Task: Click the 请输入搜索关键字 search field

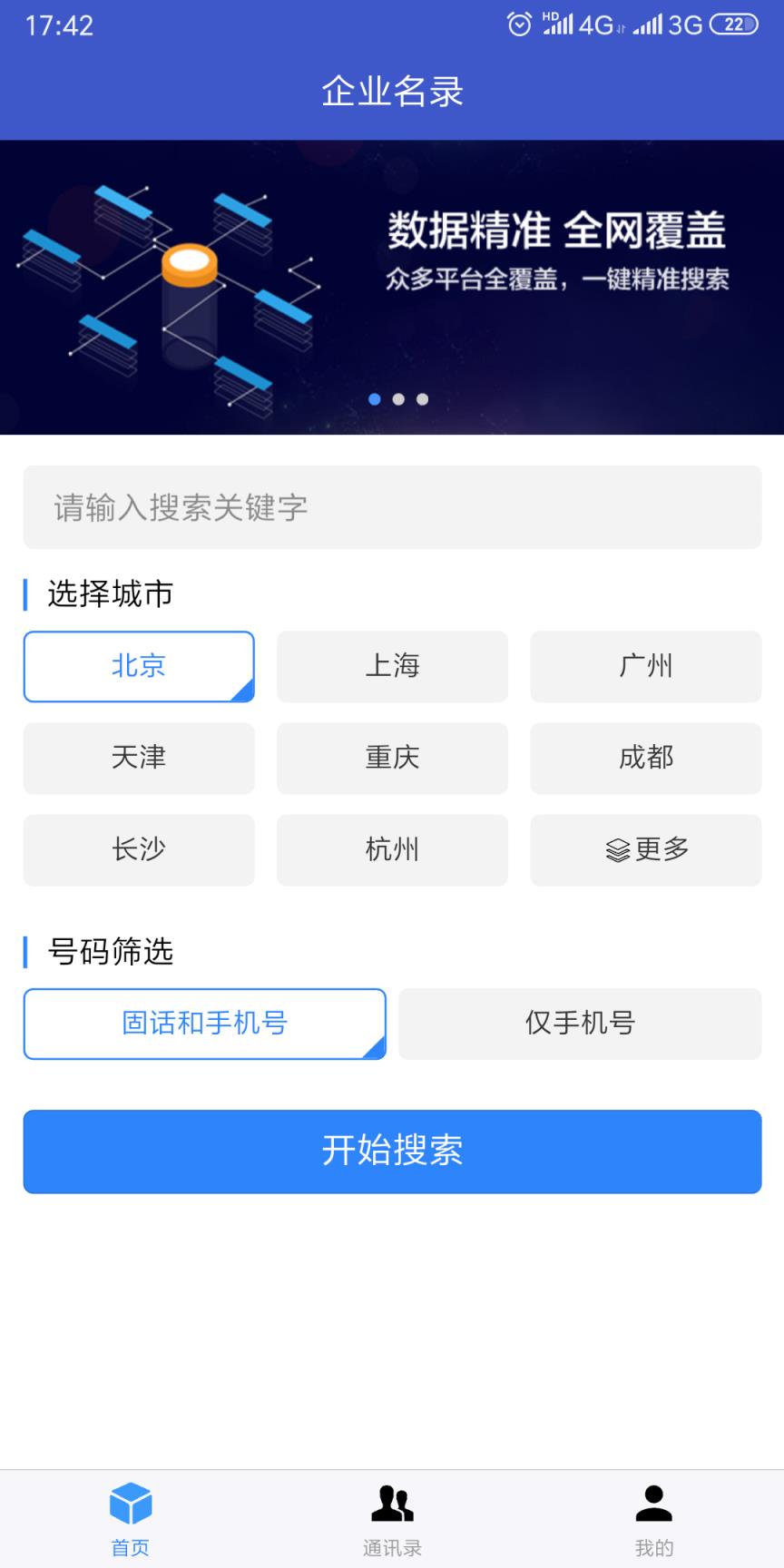Action: click(x=392, y=506)
